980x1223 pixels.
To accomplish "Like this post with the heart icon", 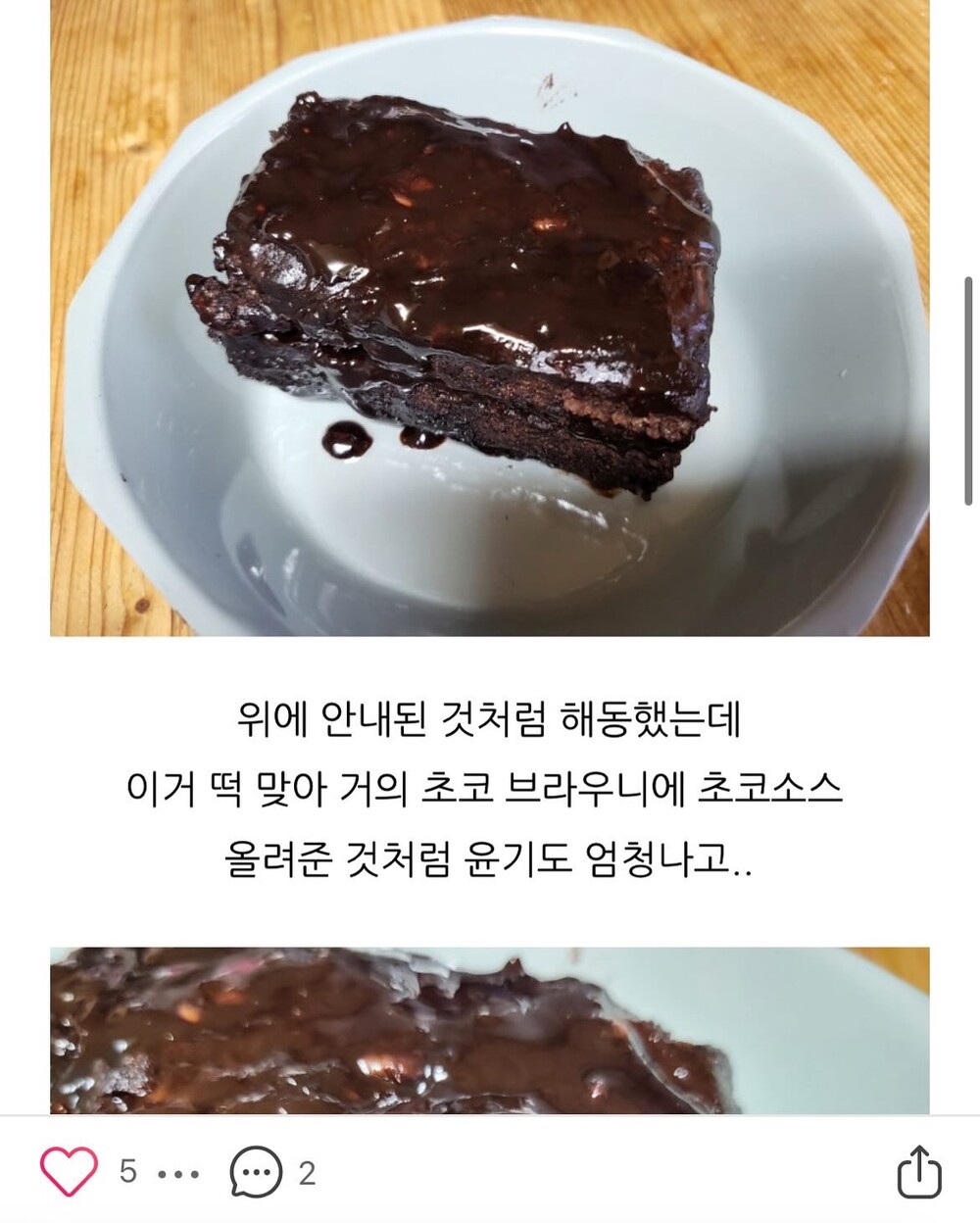I will point(69,1171).
